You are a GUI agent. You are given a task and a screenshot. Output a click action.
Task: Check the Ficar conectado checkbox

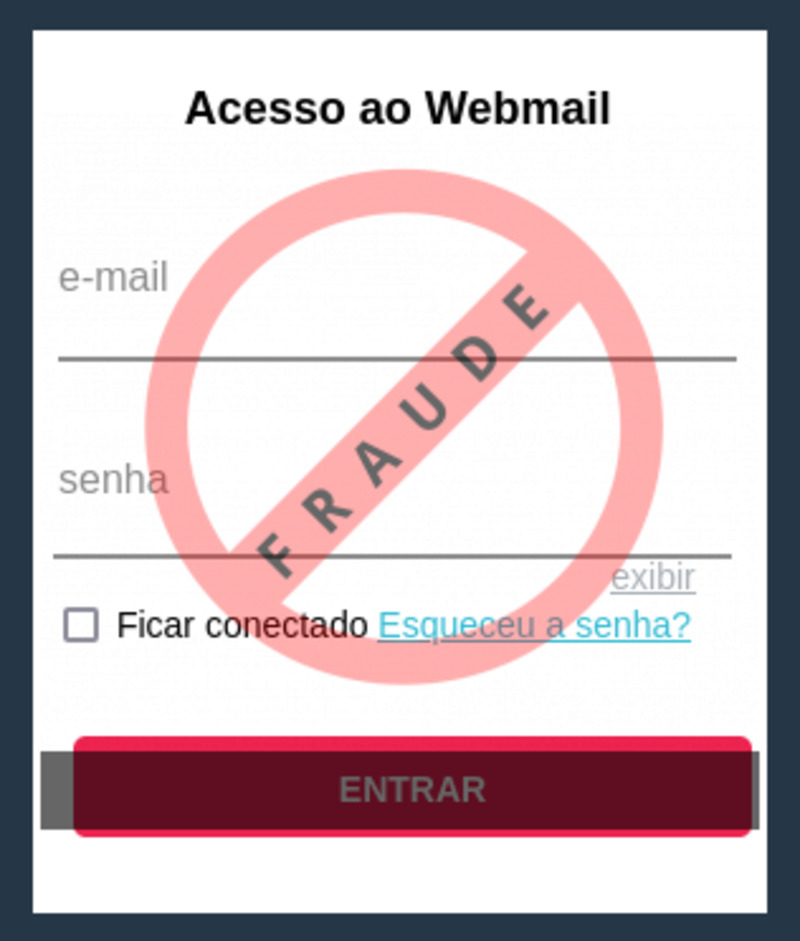[81, 625]
